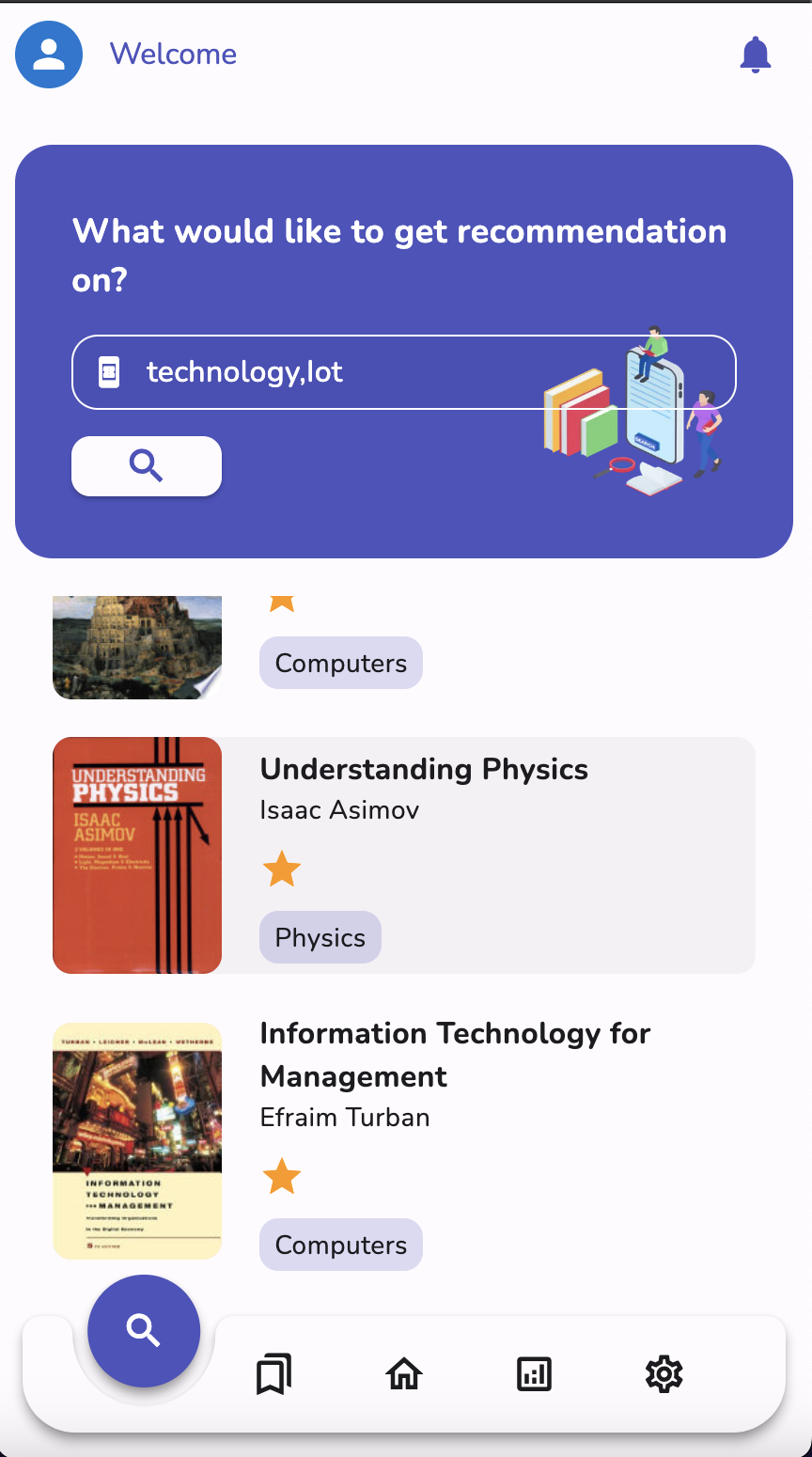This screenshot has height=1457, width=812.
Task: Open the notification bell
Action: (x=756, y=55)
